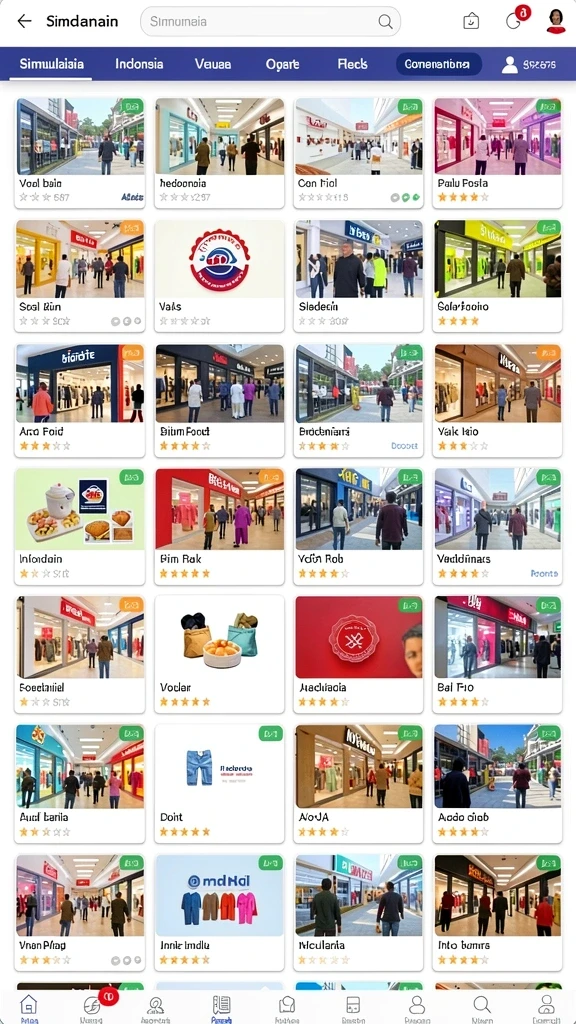Open the Doint jeans card
The image size is (576, 1024).
(219, 782)
